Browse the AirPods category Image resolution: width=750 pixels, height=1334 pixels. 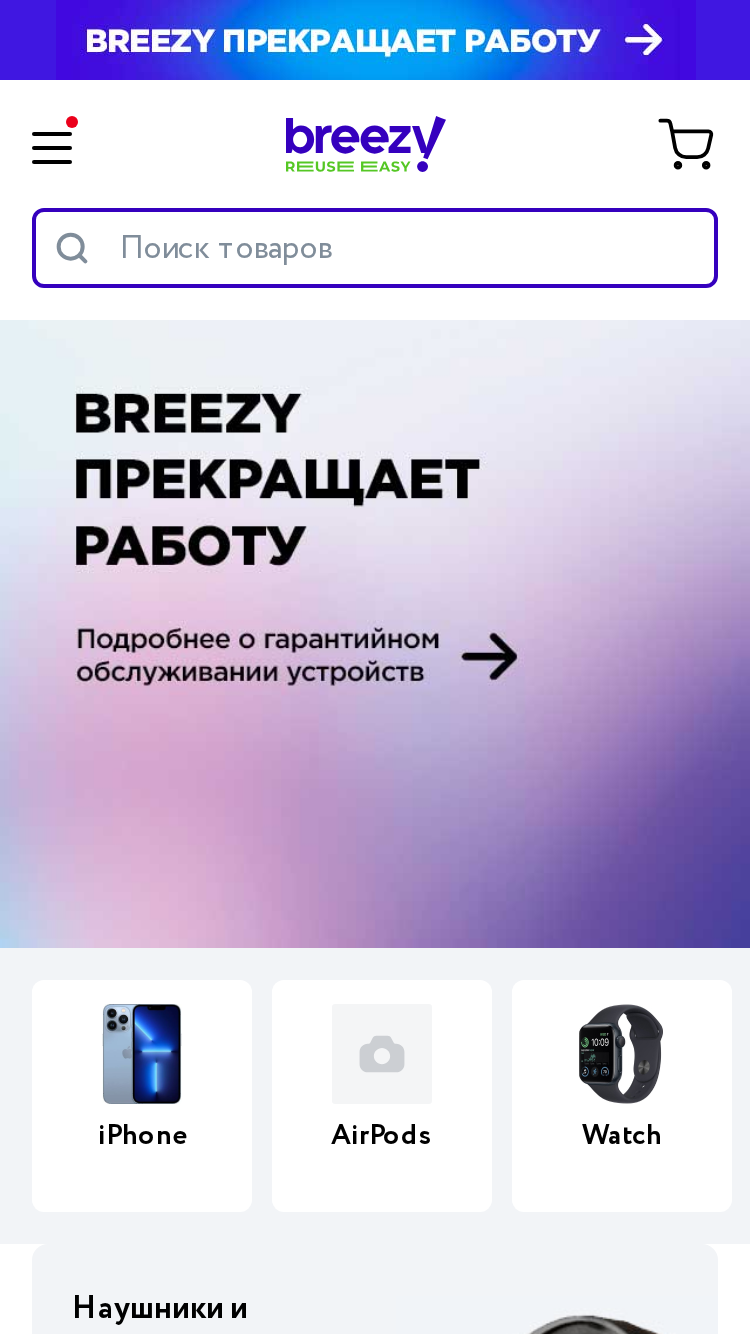pyautogui.click(x=382, y=1096)
